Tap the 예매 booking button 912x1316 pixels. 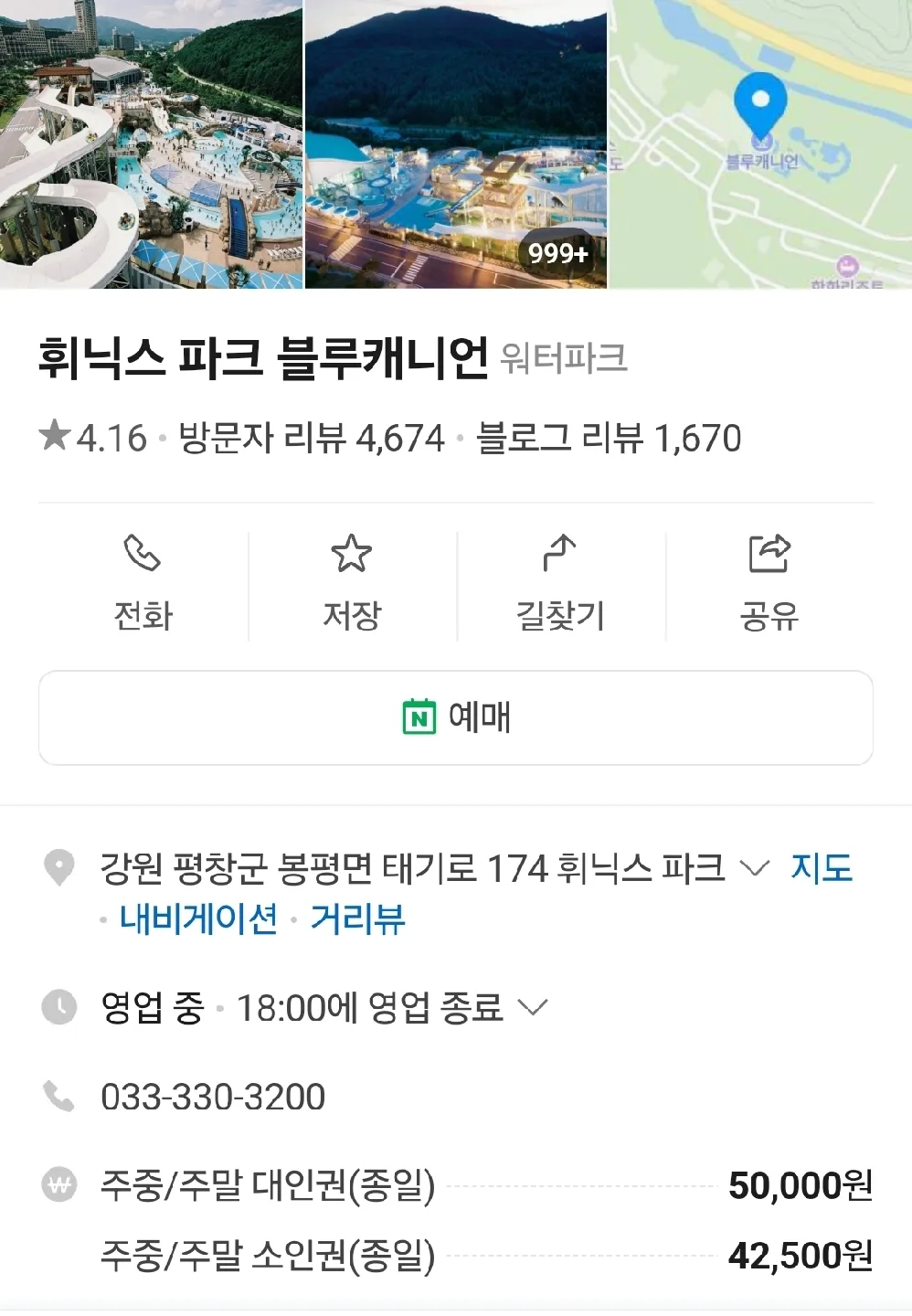(456, 718)
